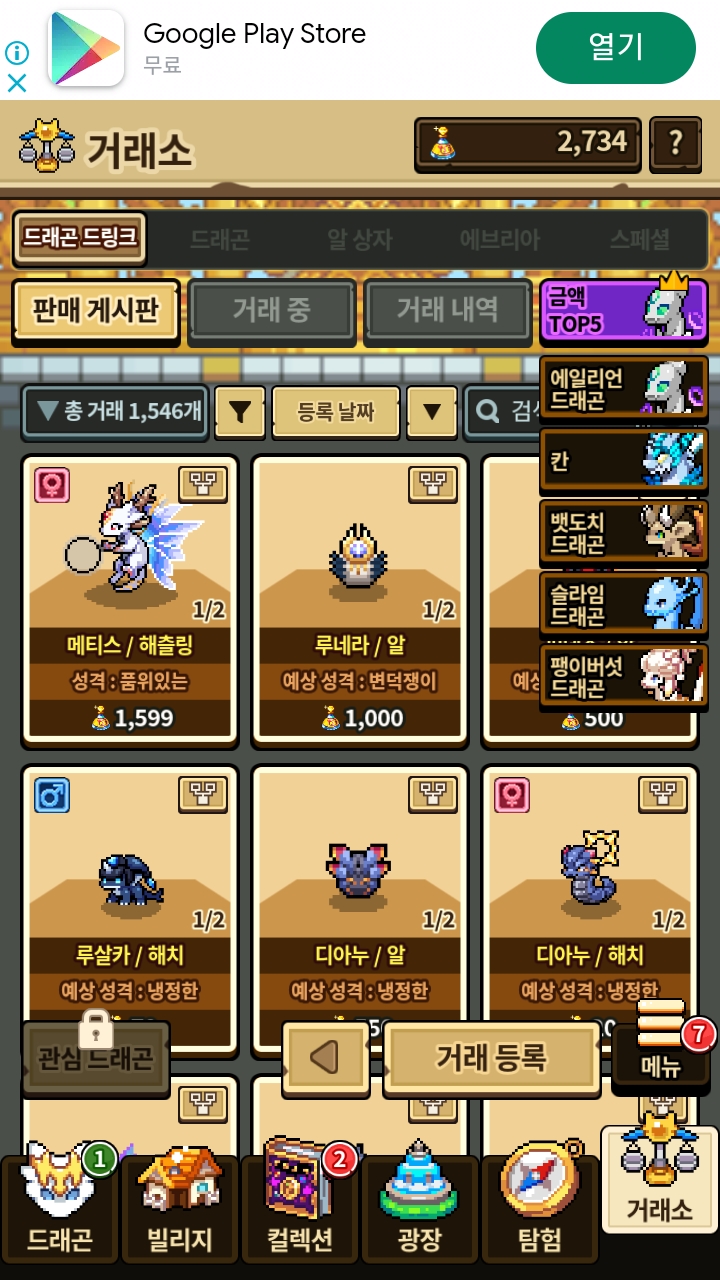The width and height of the screenshot is (720, 1280).
Task: Select the 판매 게시판 tab
Action: (96, 309)
